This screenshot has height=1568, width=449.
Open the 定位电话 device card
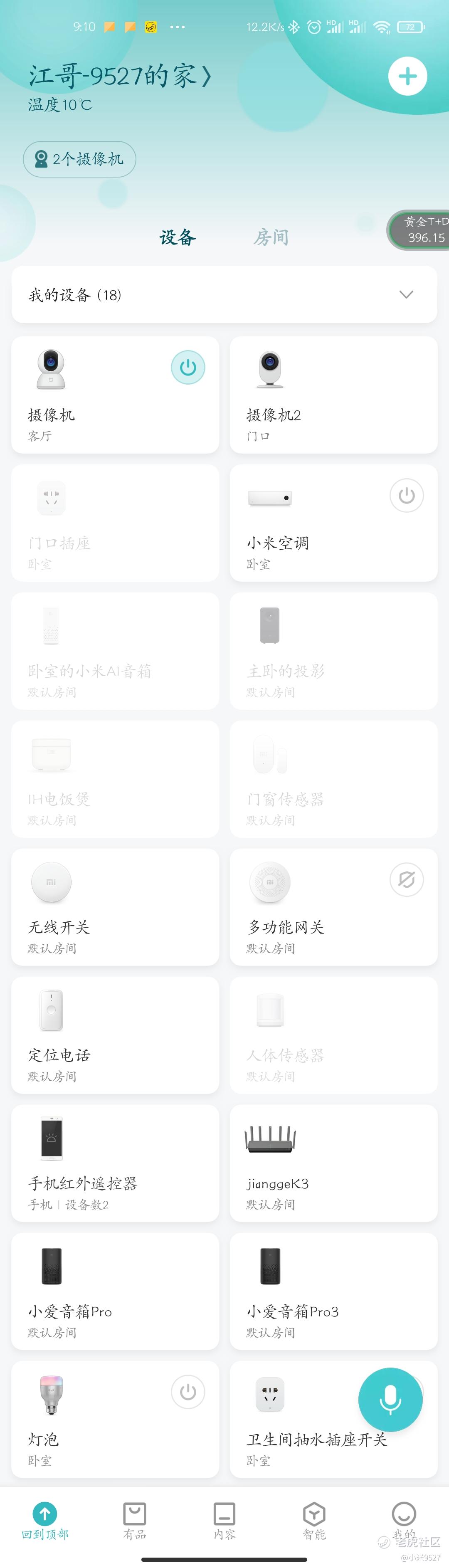[115, 1035]
